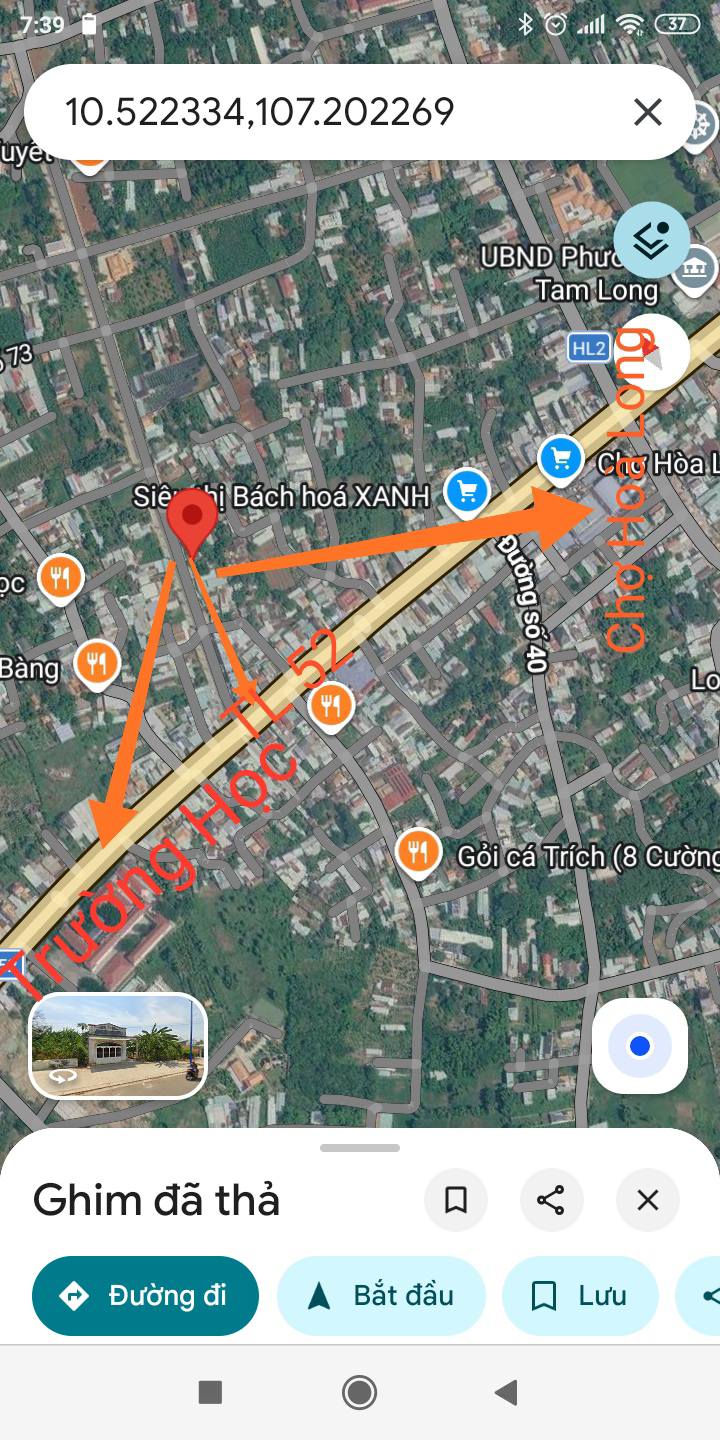Go to the home screen
The image size is (720, 1440).
[x=359, y=1392]
